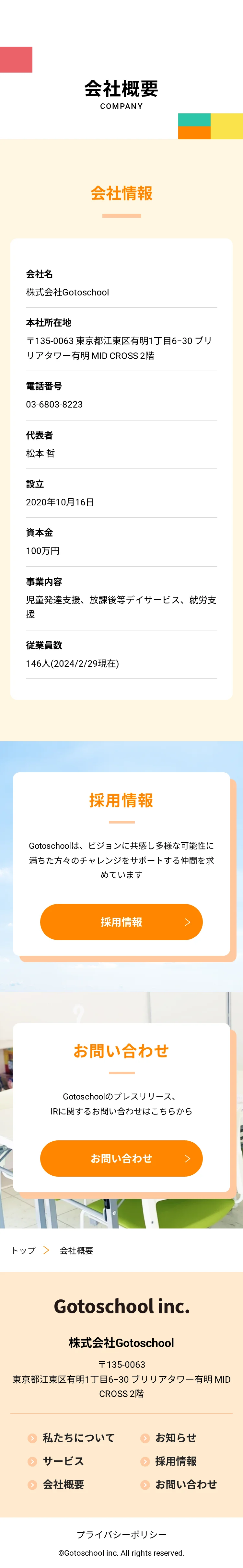Image resolution: width=243 pixels, height=1568 pixels.
Task: Tap the orange お問い合わせ button
Action: click(121, 1158)
